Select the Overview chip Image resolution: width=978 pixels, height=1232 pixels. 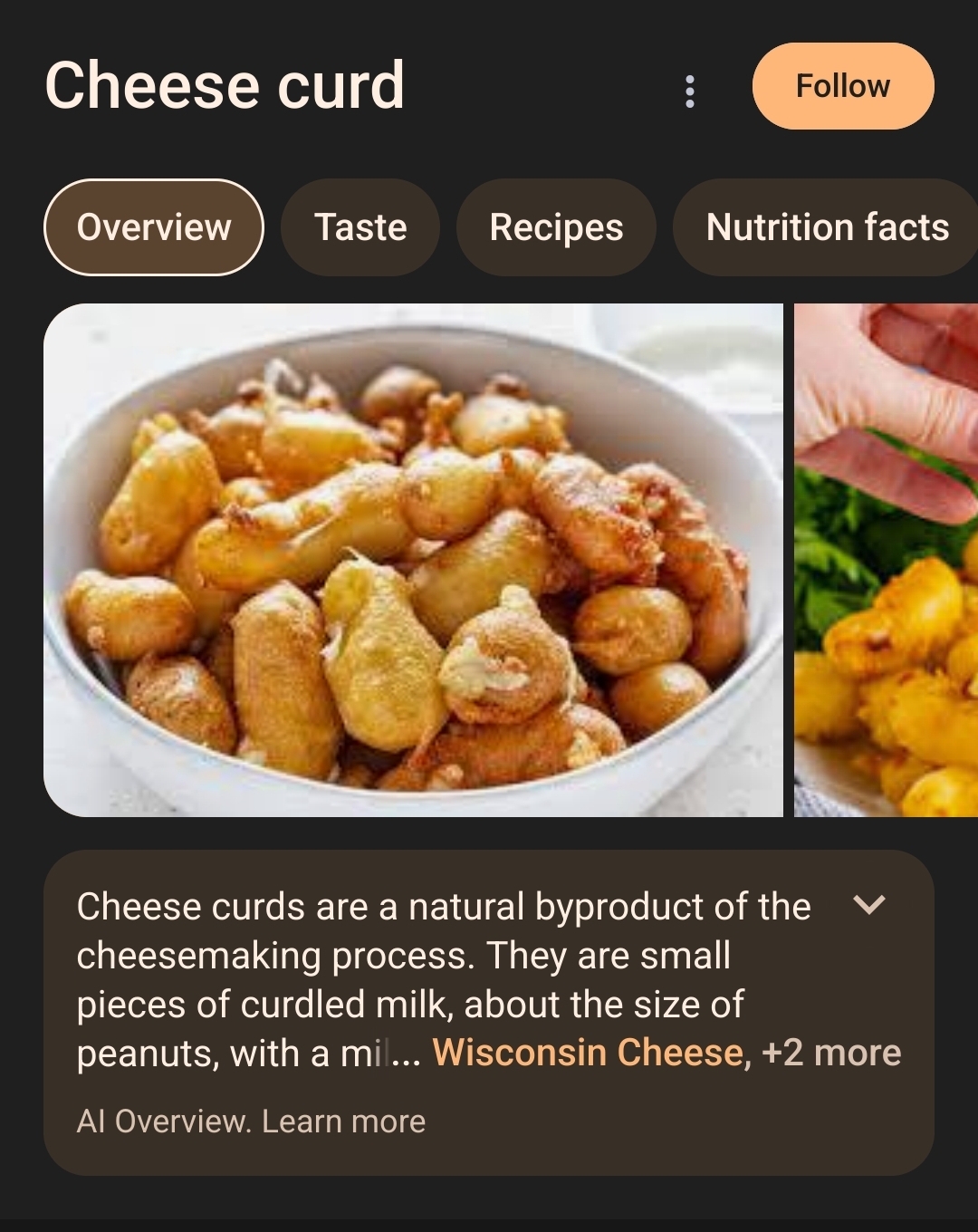coord(154,227)
